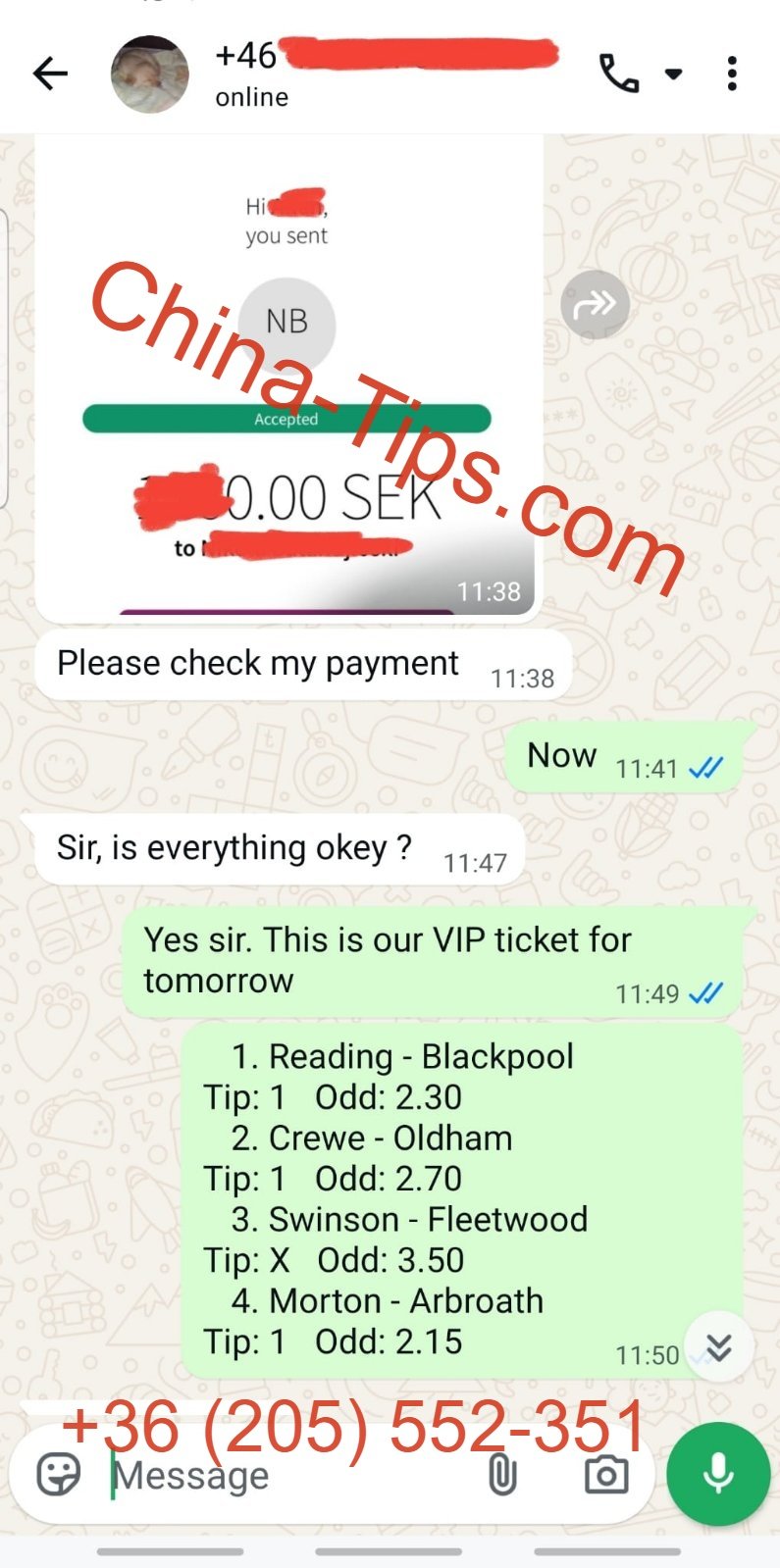Attach a file with the paperclip
780x1568 pixels.
(x=502, y=1474)
